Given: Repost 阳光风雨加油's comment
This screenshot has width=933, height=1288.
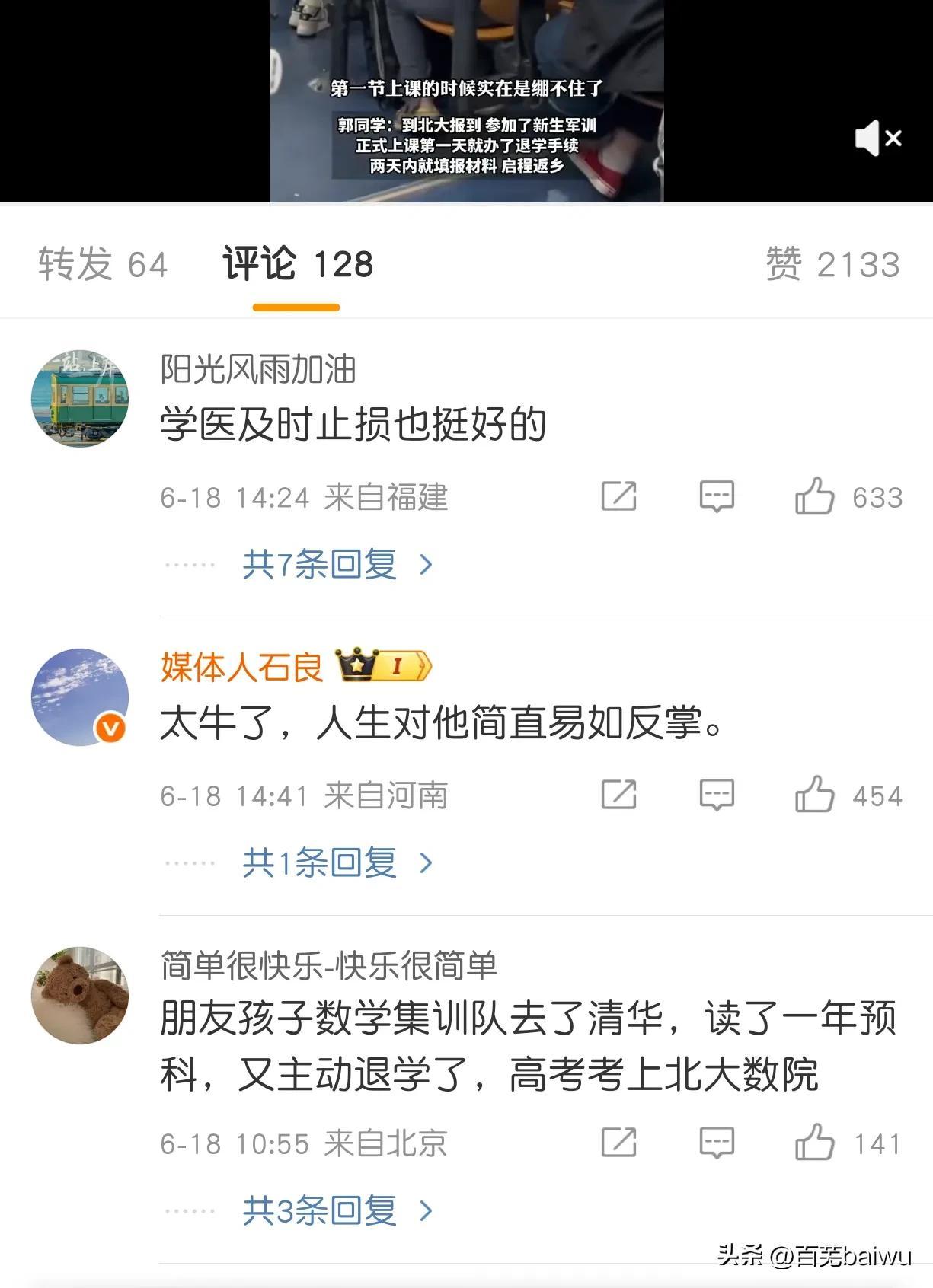Looking at the screenshot, I should (x=618, y=497).
